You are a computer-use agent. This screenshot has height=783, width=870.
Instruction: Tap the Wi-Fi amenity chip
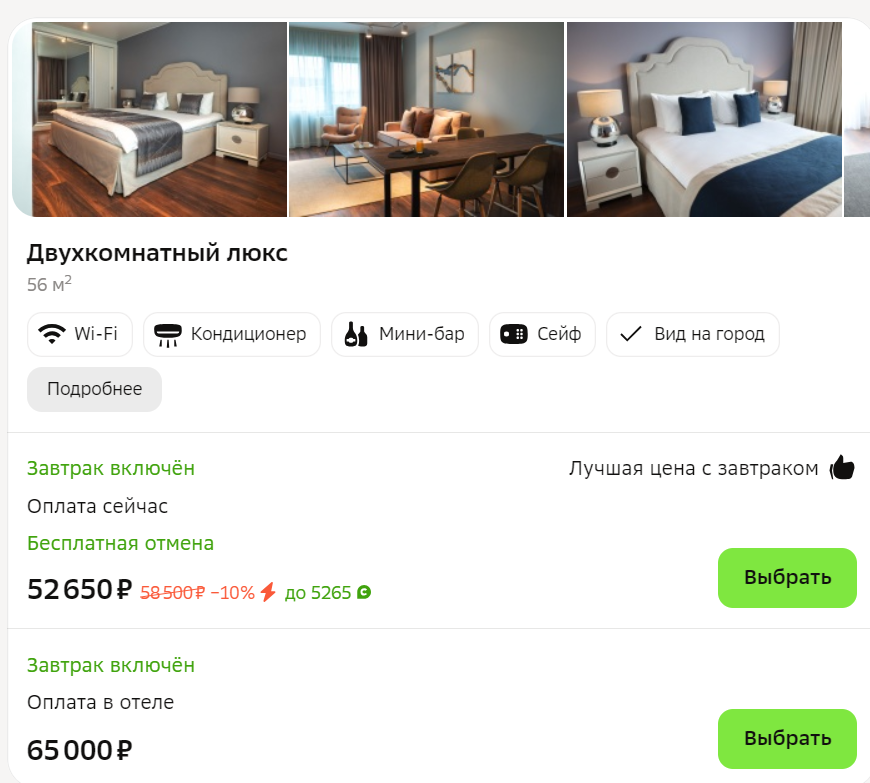(79, 334)
